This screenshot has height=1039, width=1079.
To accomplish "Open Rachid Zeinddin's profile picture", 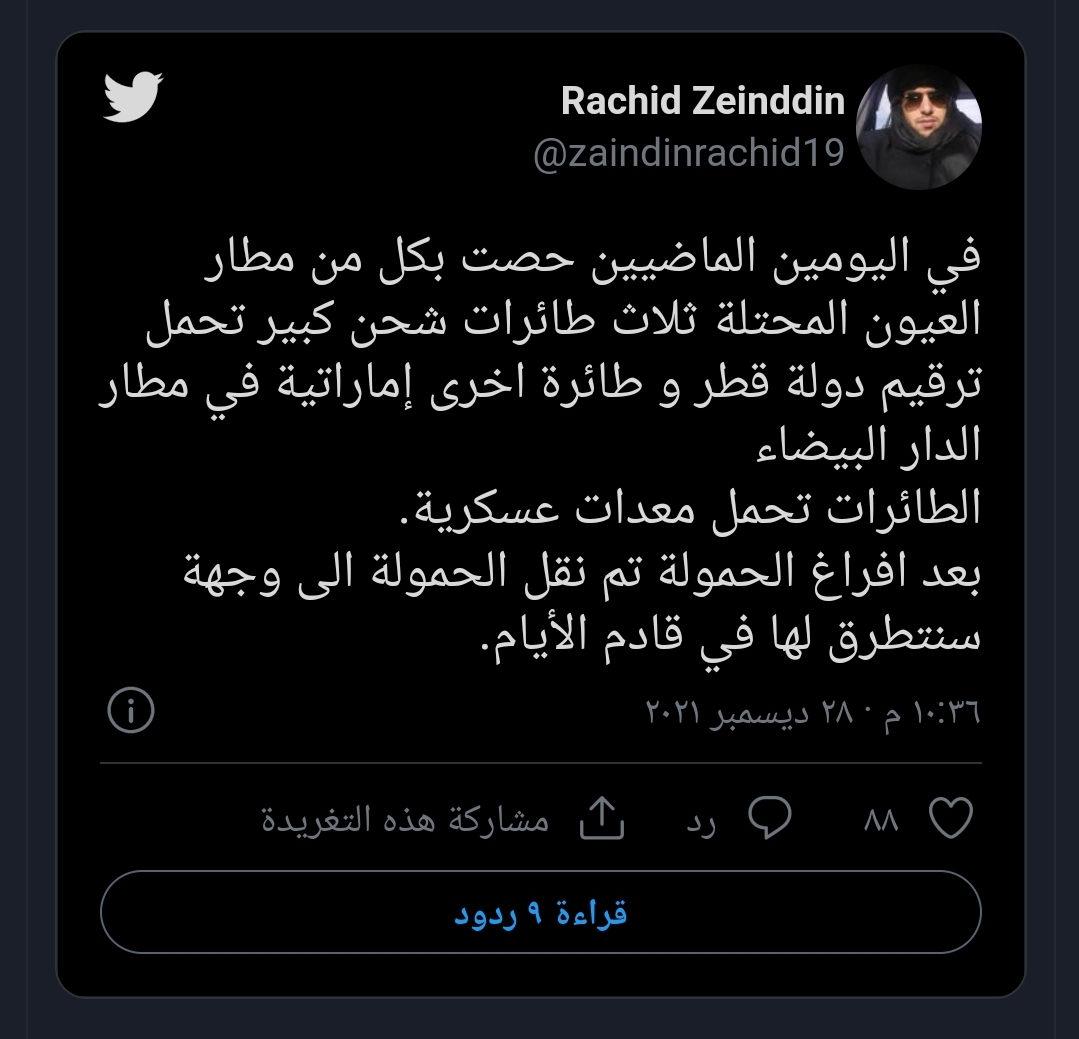I will point(920,129).
